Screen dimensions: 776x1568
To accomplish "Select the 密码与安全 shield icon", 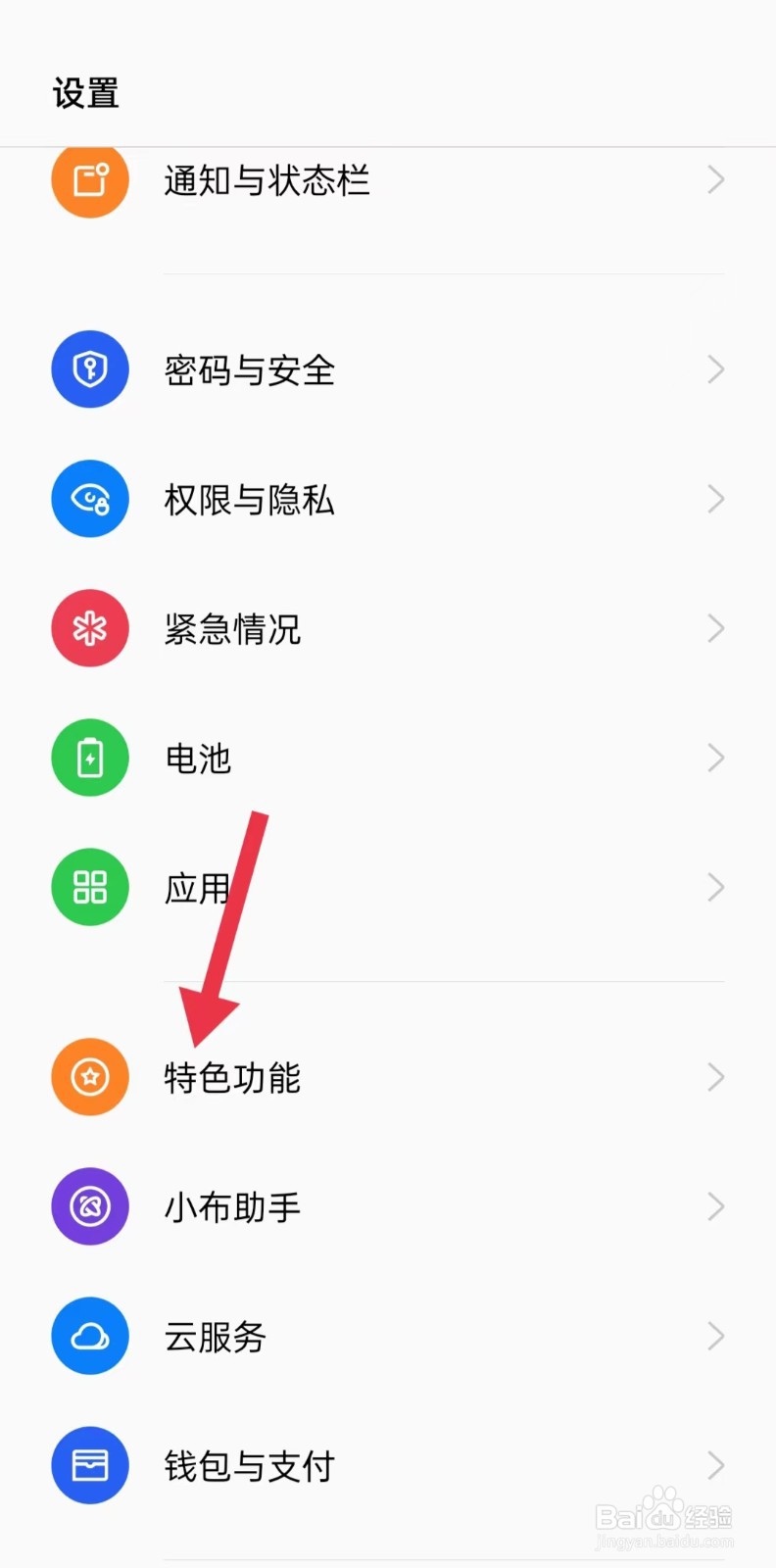I will (x=89, y=369).
